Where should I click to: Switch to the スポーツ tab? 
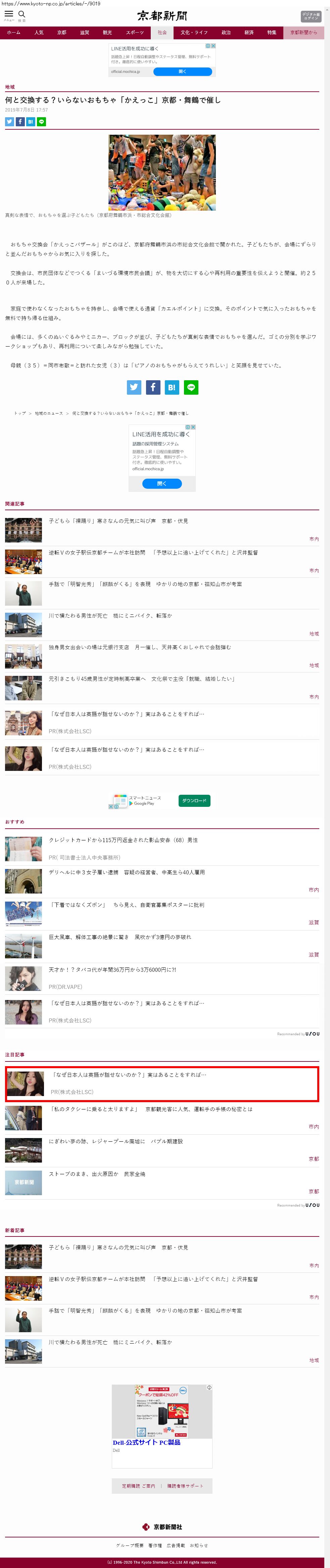pyautogui.click(x=135, y=32)
